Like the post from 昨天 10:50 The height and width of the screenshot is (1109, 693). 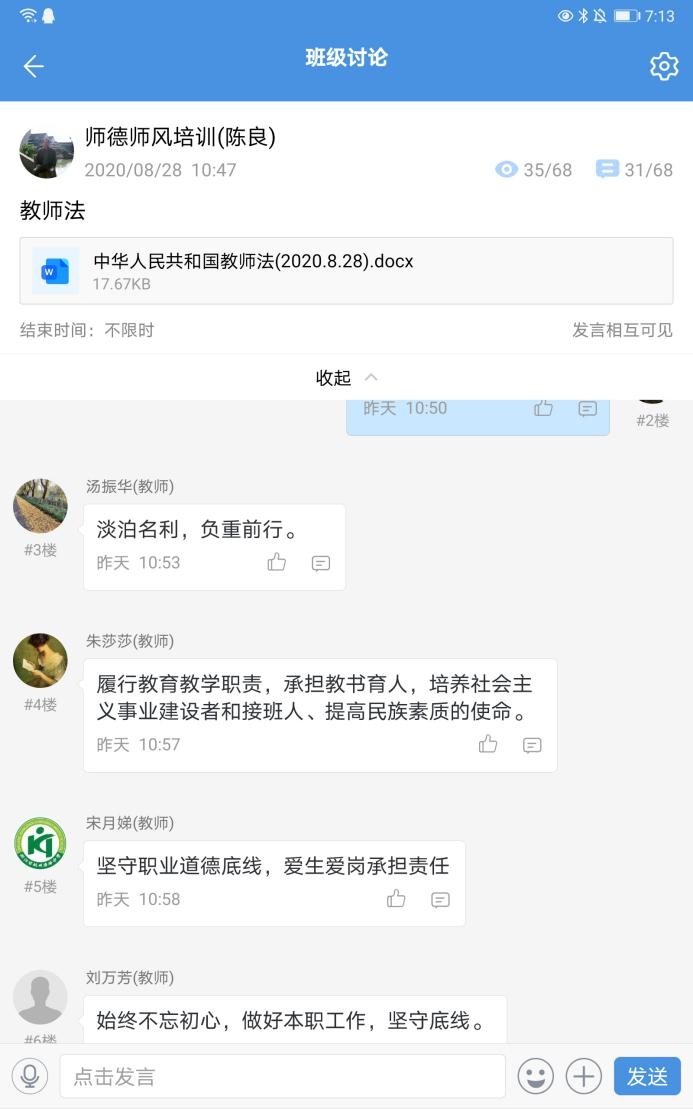pyautogui.click(x=543, y=408)
